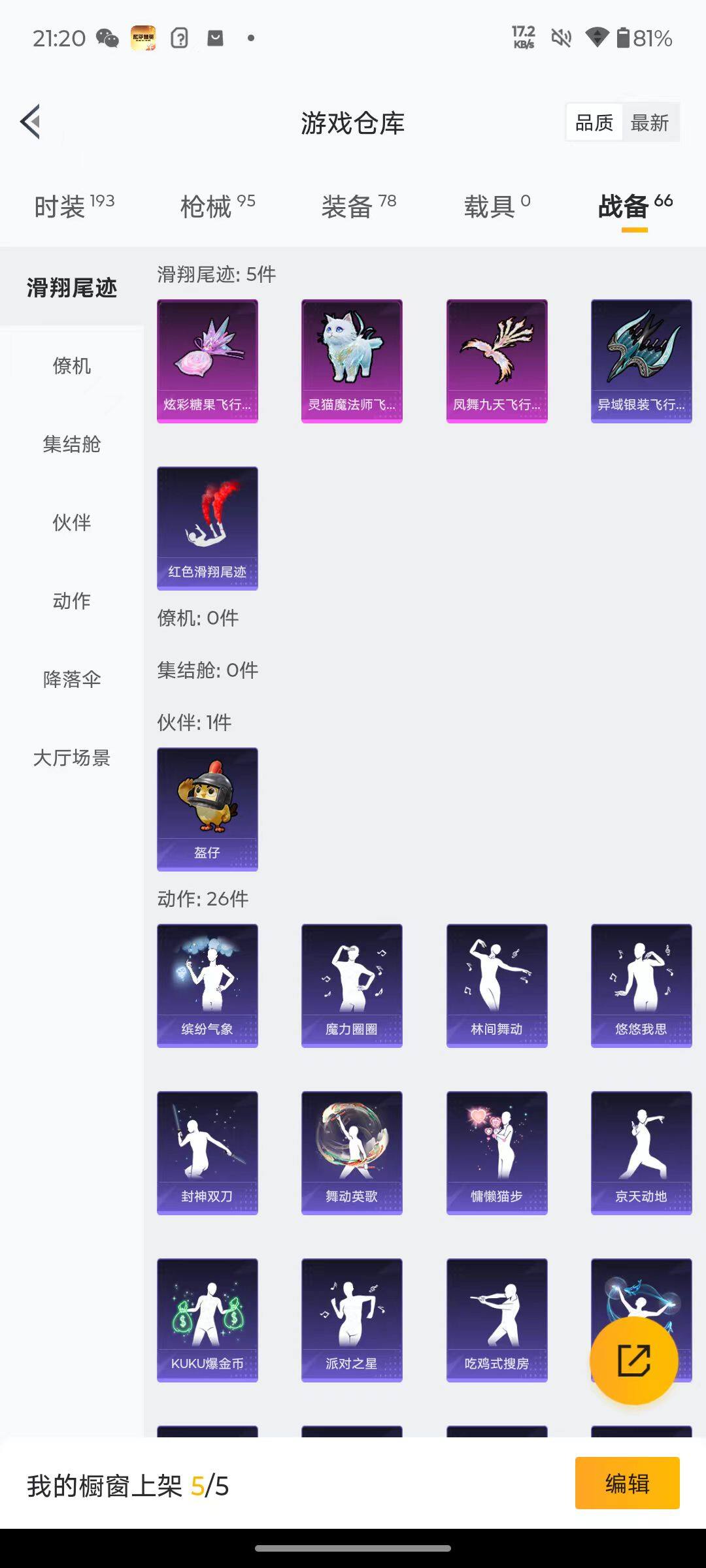The image size is (706, 1568).
Task: Tap the yellow floating share button
Action: pos(633,1360)
